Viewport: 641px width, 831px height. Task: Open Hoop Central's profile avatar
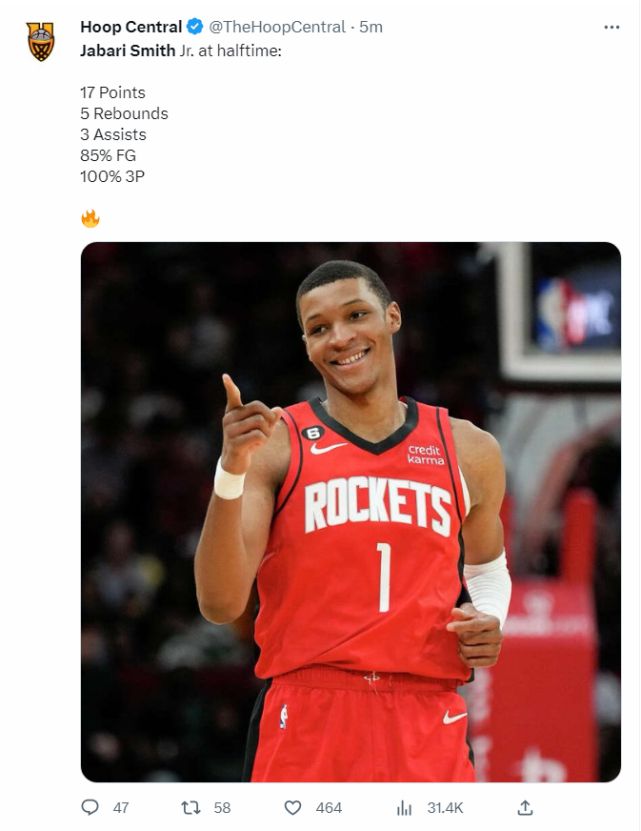[x=41, y=41]
